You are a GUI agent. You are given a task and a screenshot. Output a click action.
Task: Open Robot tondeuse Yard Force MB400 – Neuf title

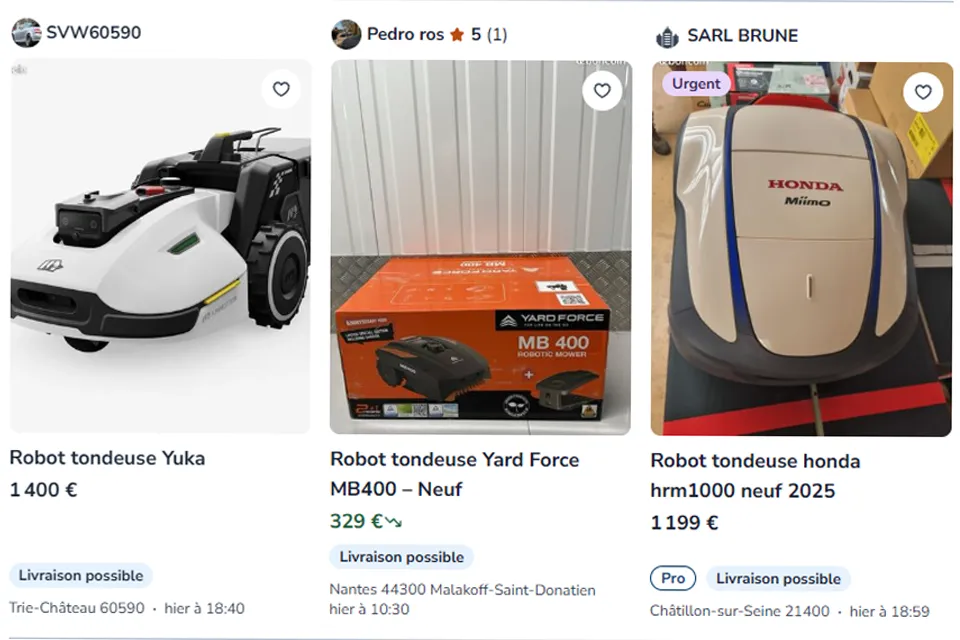point(454,474)
